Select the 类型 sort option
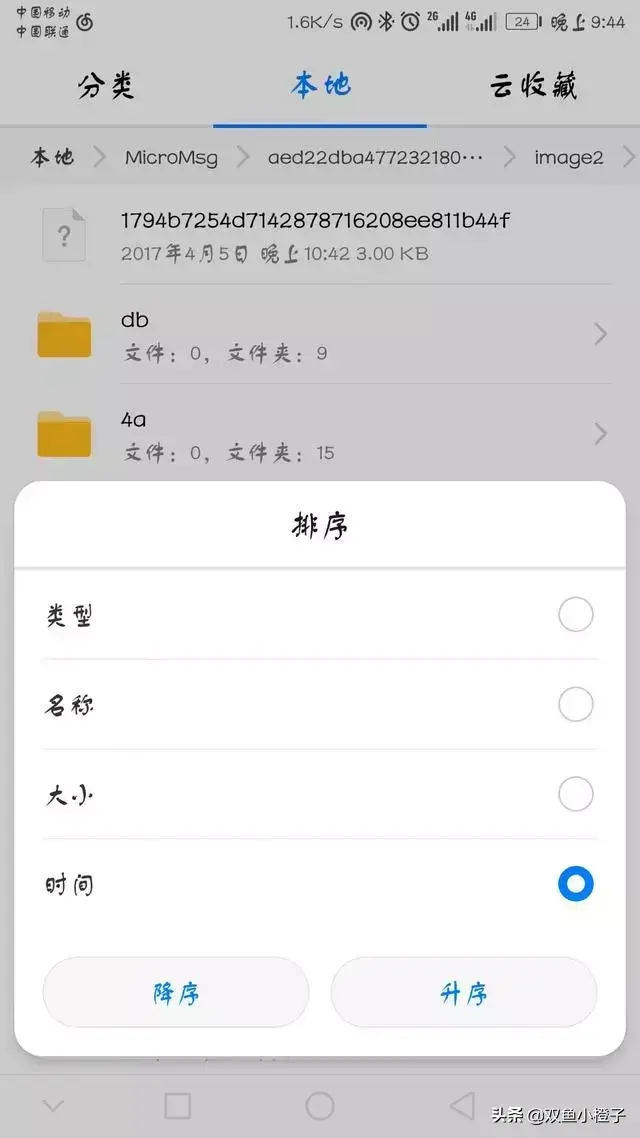This screenshot has width=640, height=1138. (x=319, y=615)
